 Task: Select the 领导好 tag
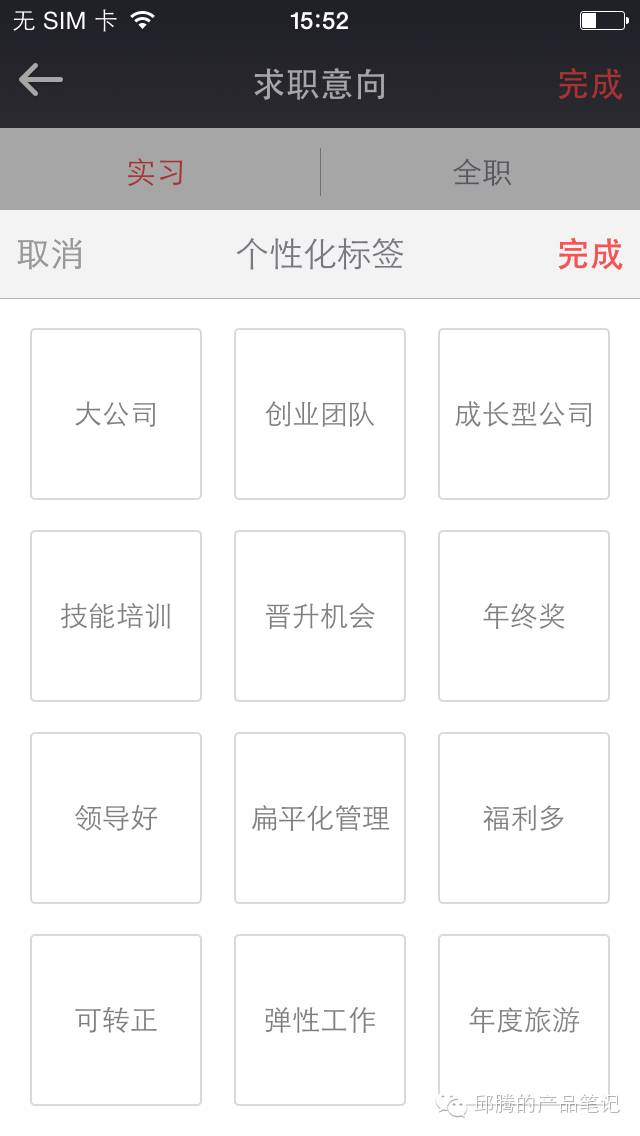(x=116, y=818)
